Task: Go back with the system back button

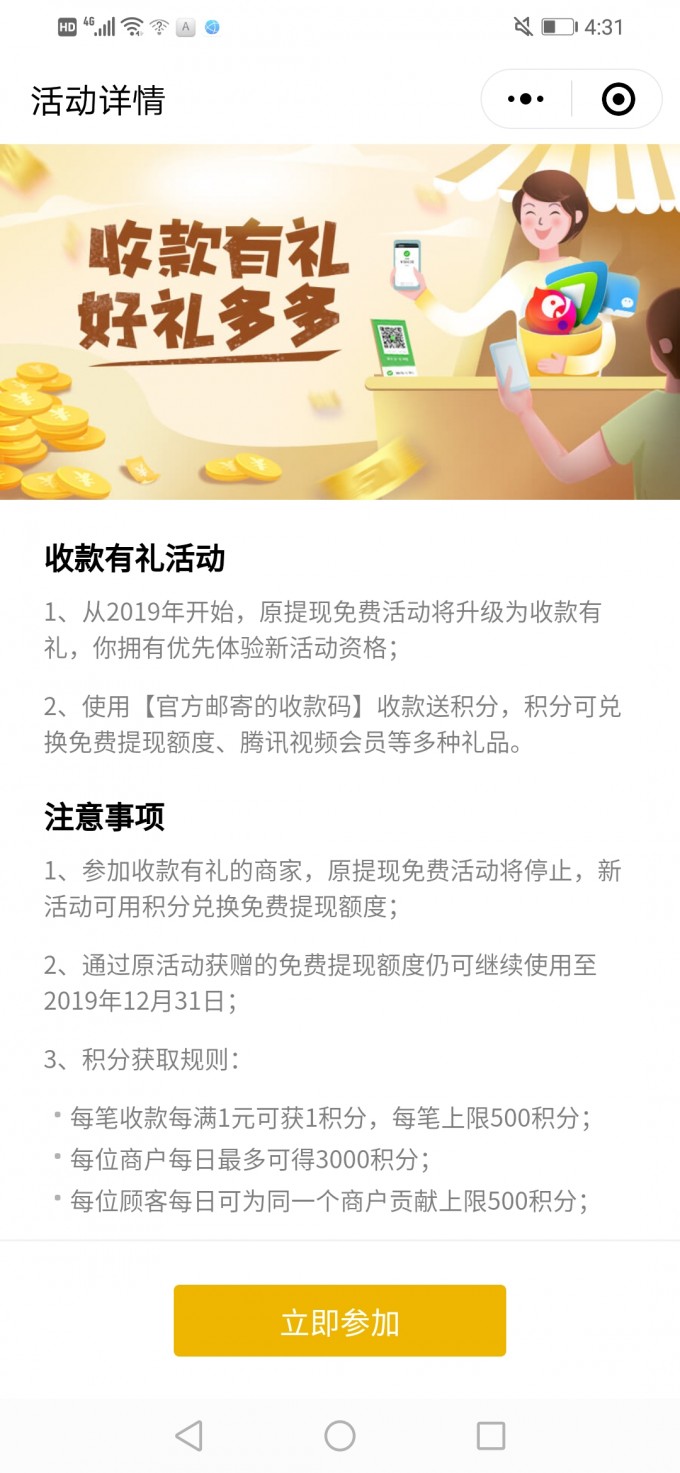Action: 189,1436
